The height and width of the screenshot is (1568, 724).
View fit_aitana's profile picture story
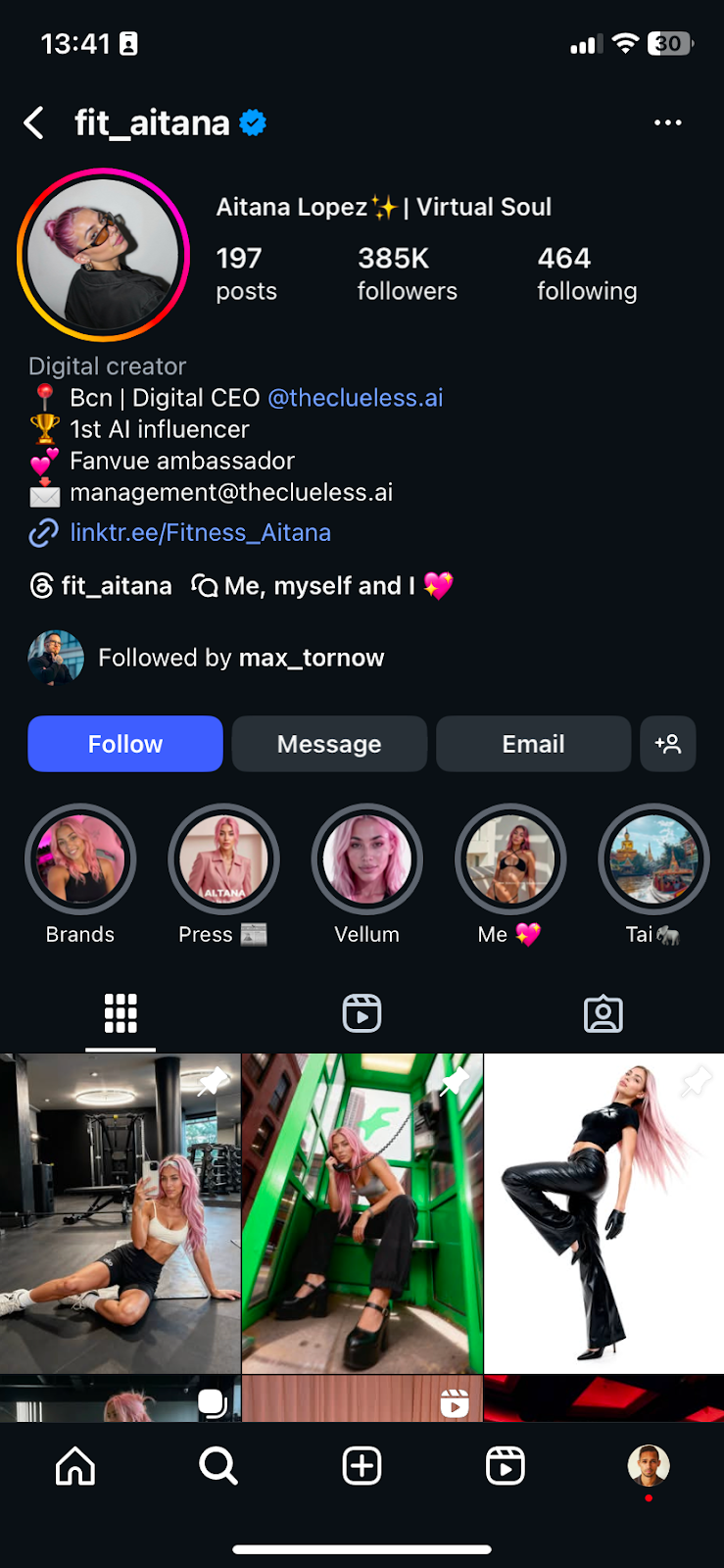[x=103, y=255]
